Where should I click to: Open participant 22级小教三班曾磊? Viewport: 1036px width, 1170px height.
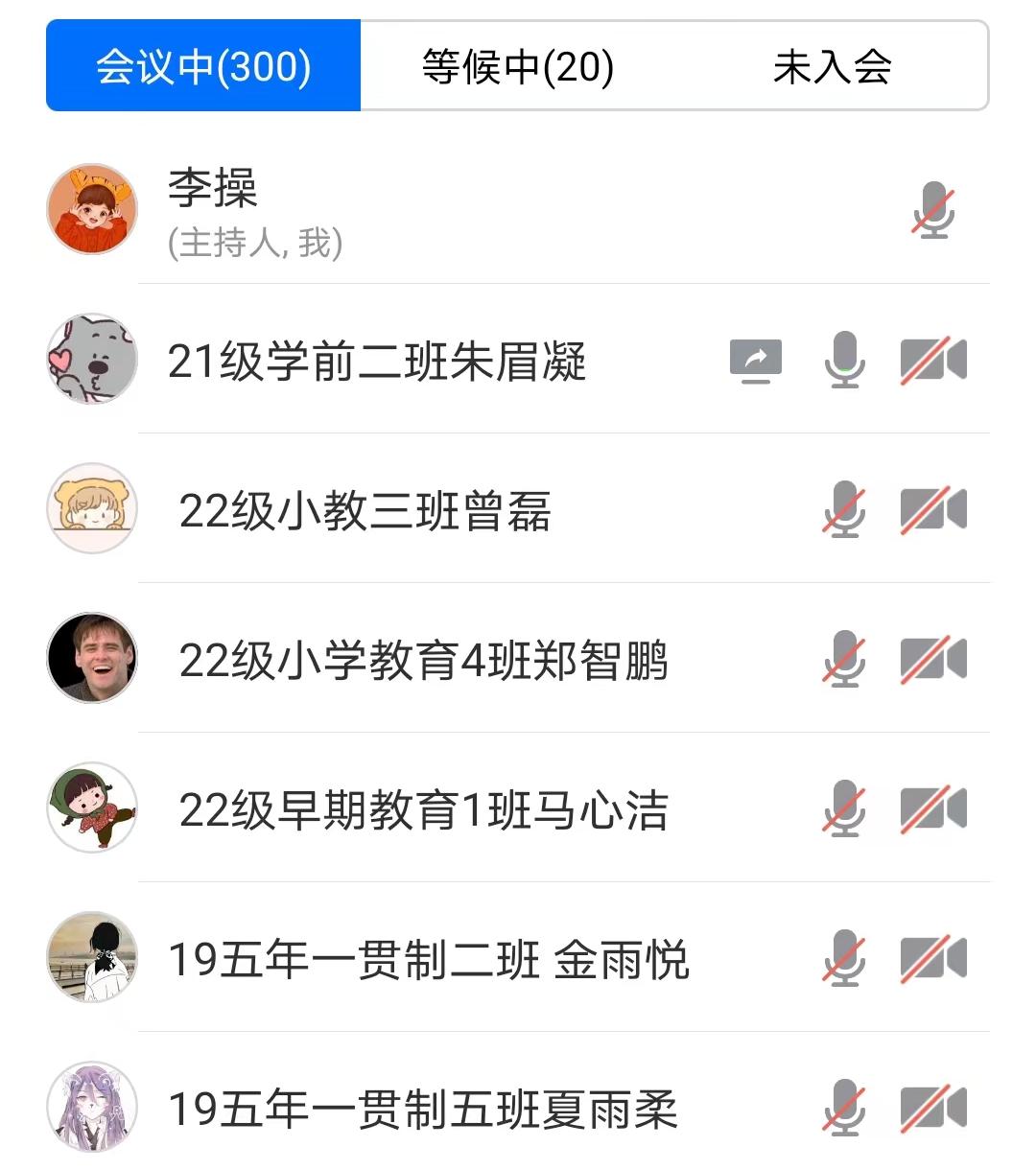point(365,511)
